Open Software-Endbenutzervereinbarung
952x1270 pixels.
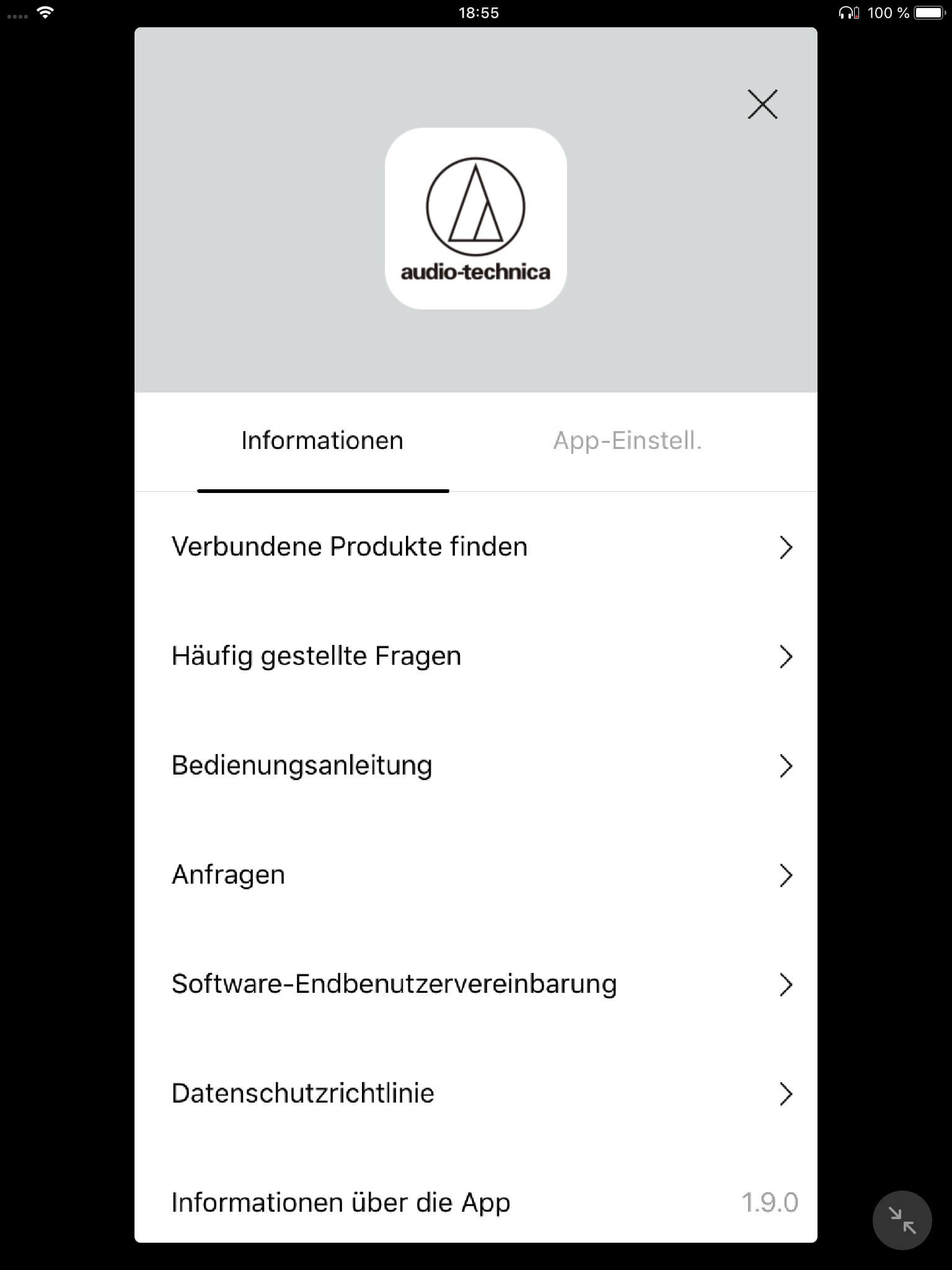[475, 984]
